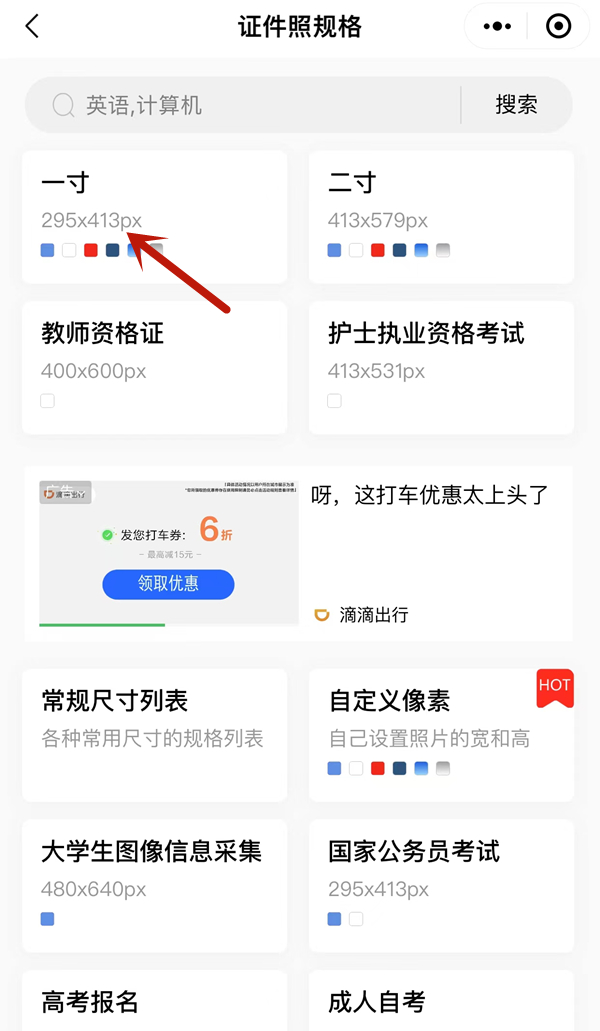
Task: Open 自定义像素 custom size card
Action: coord(441,735)
